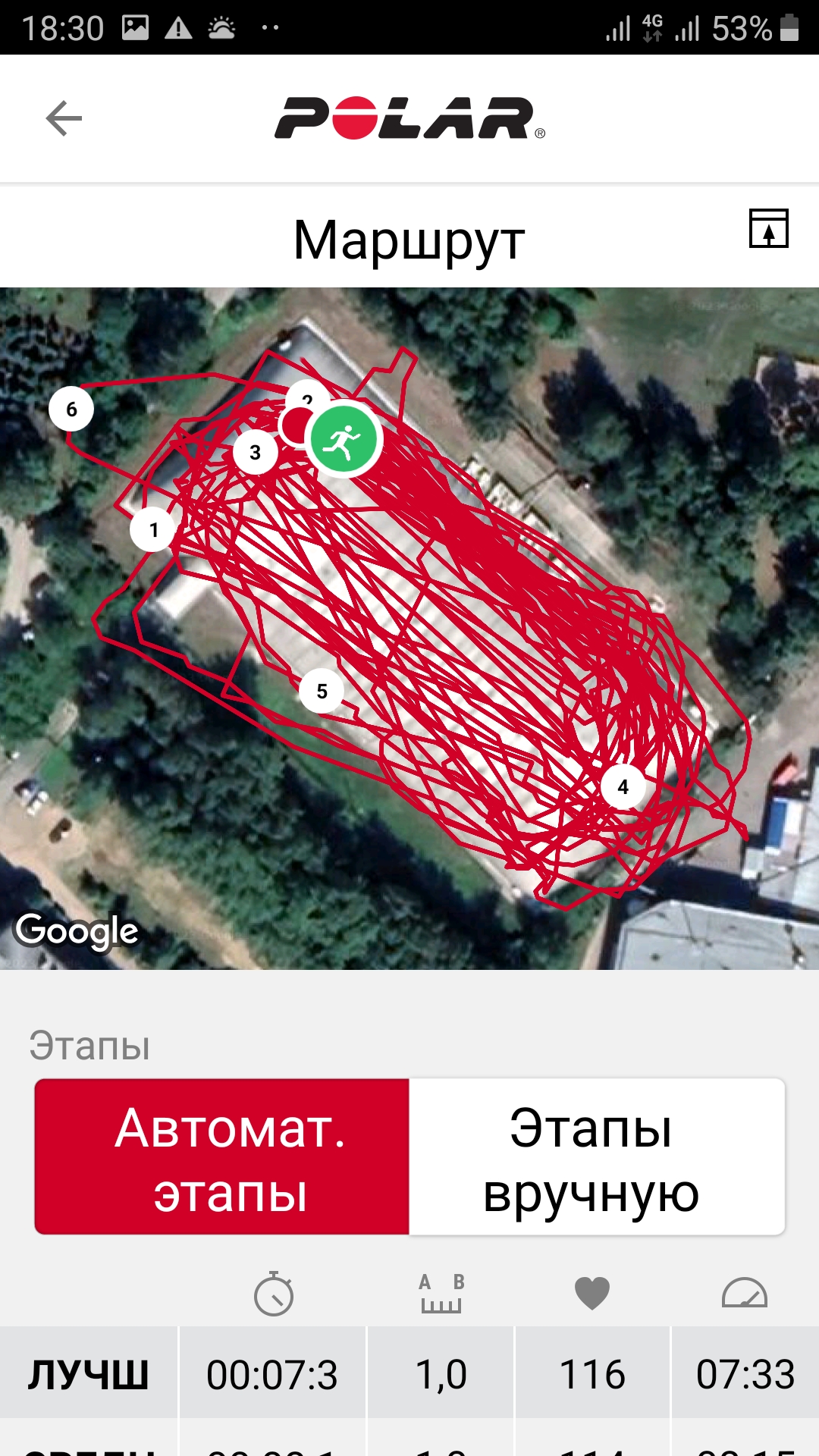
Task: Tap the green runner start marker
Action: point(344,438)
